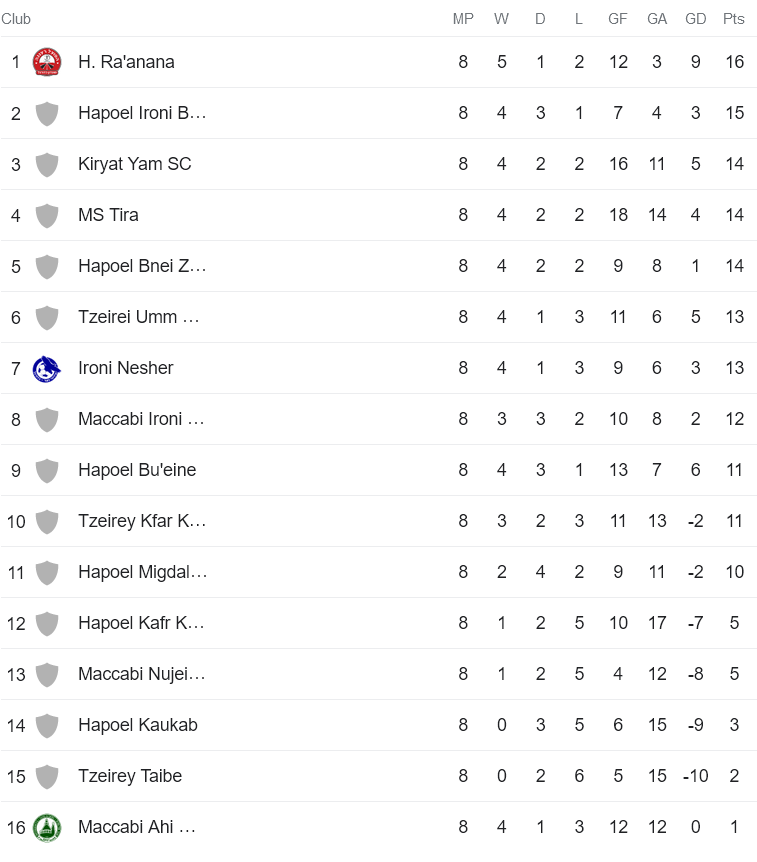Click the Kiryat Yam SC shield badge
This screenshot has width=757, height=862.
(47, 163)
